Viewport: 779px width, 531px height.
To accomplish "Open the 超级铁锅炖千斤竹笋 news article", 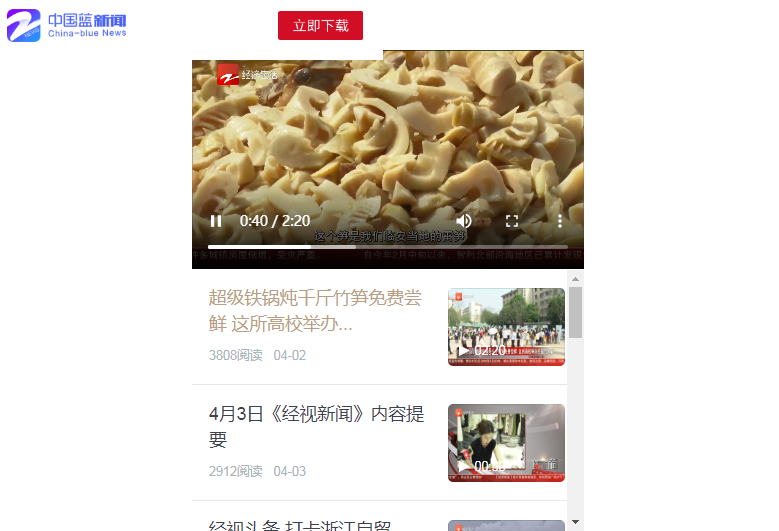I will click(315, 310).
